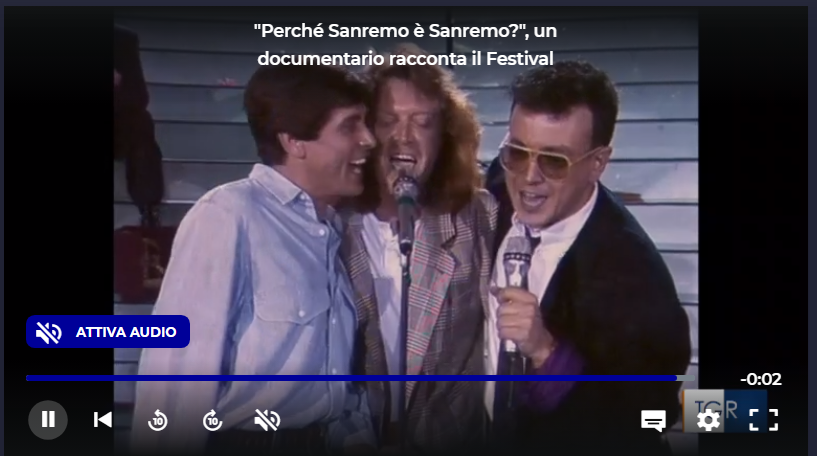The height and width of the screenshot is (456, 817).
Task: Enter fullscreen mode
Action: coord(763,420)
